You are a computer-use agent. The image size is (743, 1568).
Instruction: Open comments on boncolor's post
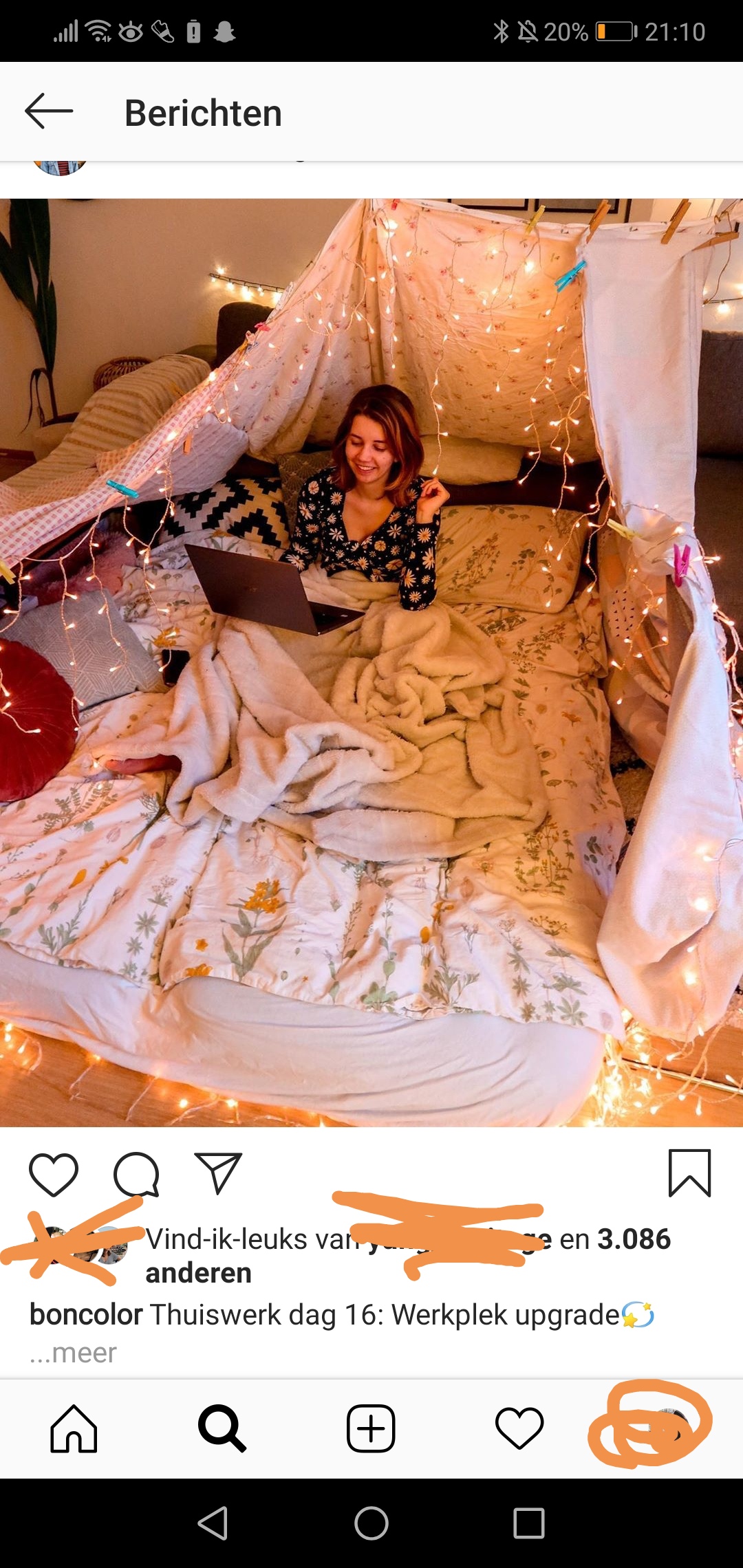[136, 1175]
